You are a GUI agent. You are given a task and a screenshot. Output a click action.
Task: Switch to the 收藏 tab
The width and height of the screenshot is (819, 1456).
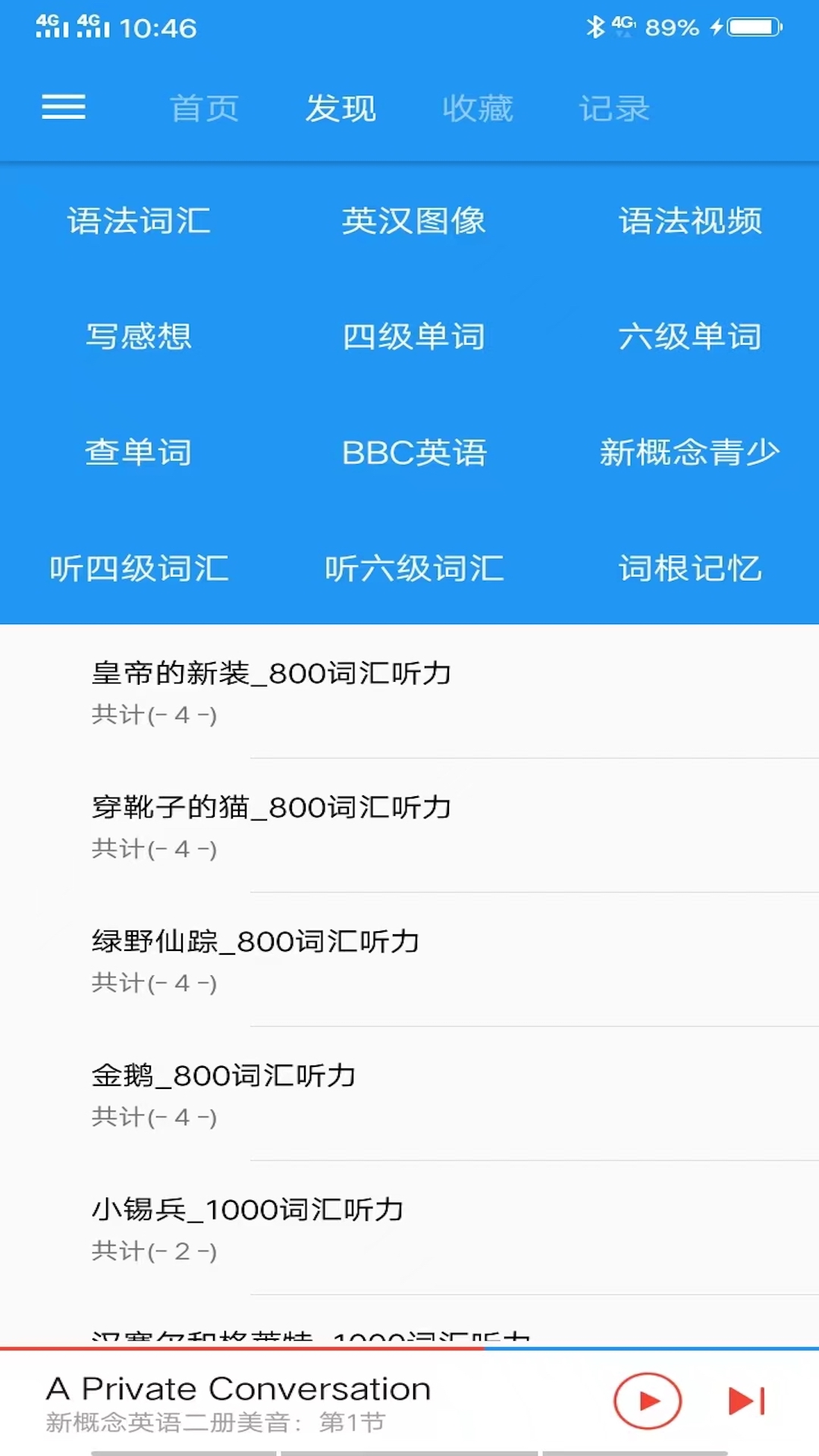478,108
